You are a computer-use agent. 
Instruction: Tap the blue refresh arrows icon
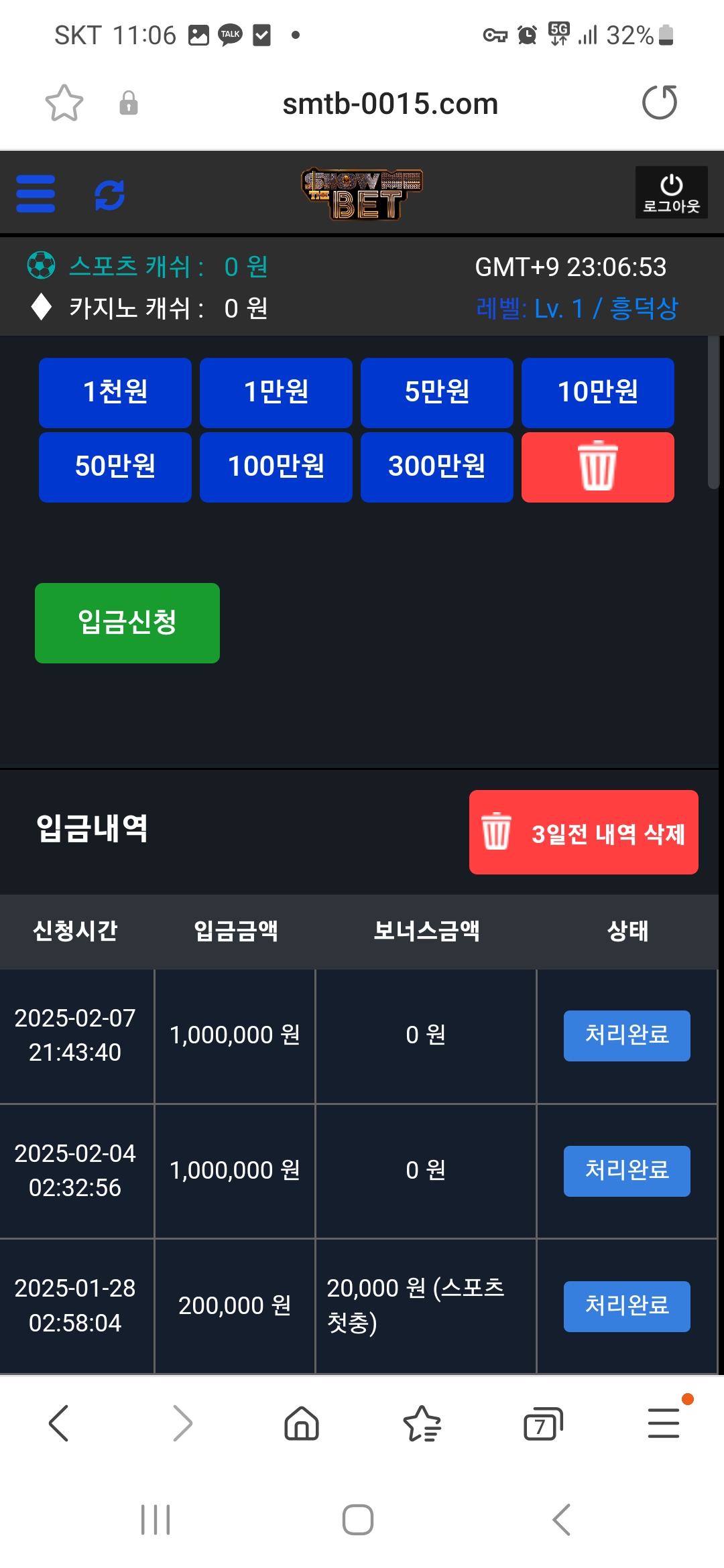click(110, 195)
